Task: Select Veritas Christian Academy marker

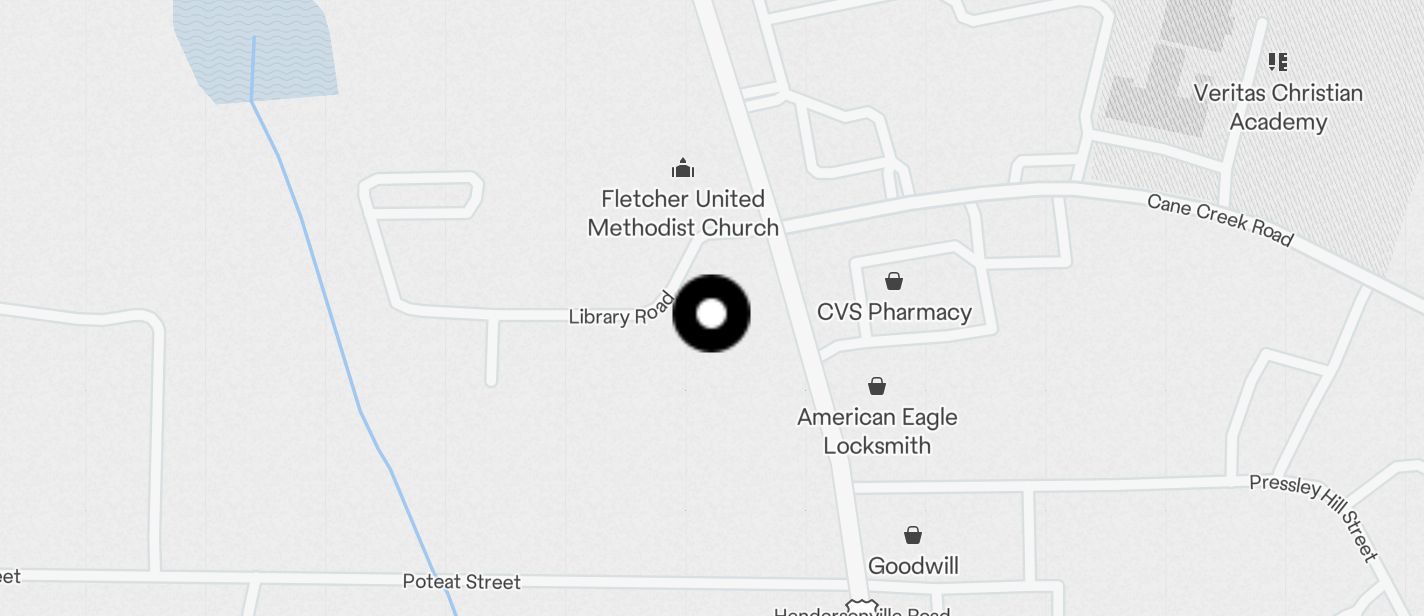Action: point(1277,63)
